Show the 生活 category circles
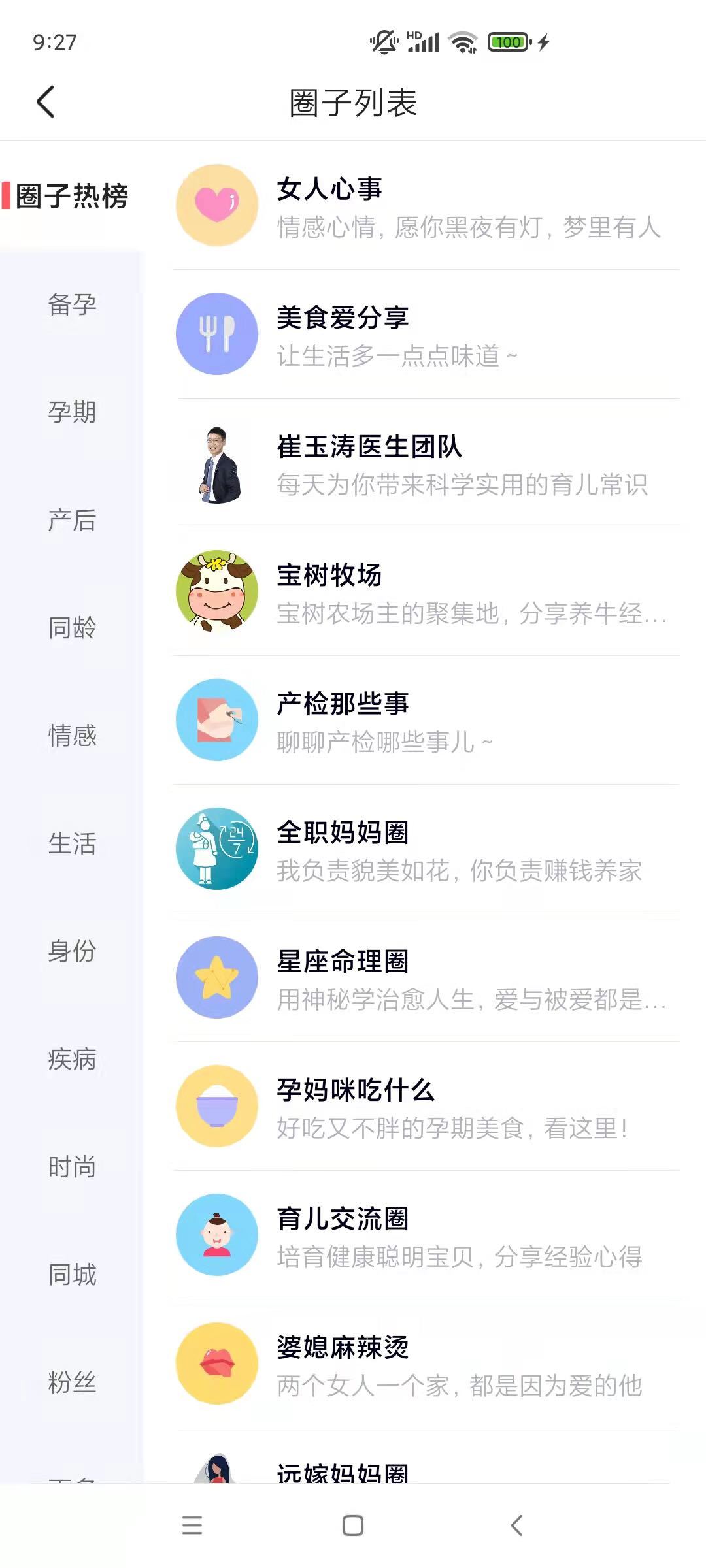This screenshot has width=706, height=1568. 72,843
